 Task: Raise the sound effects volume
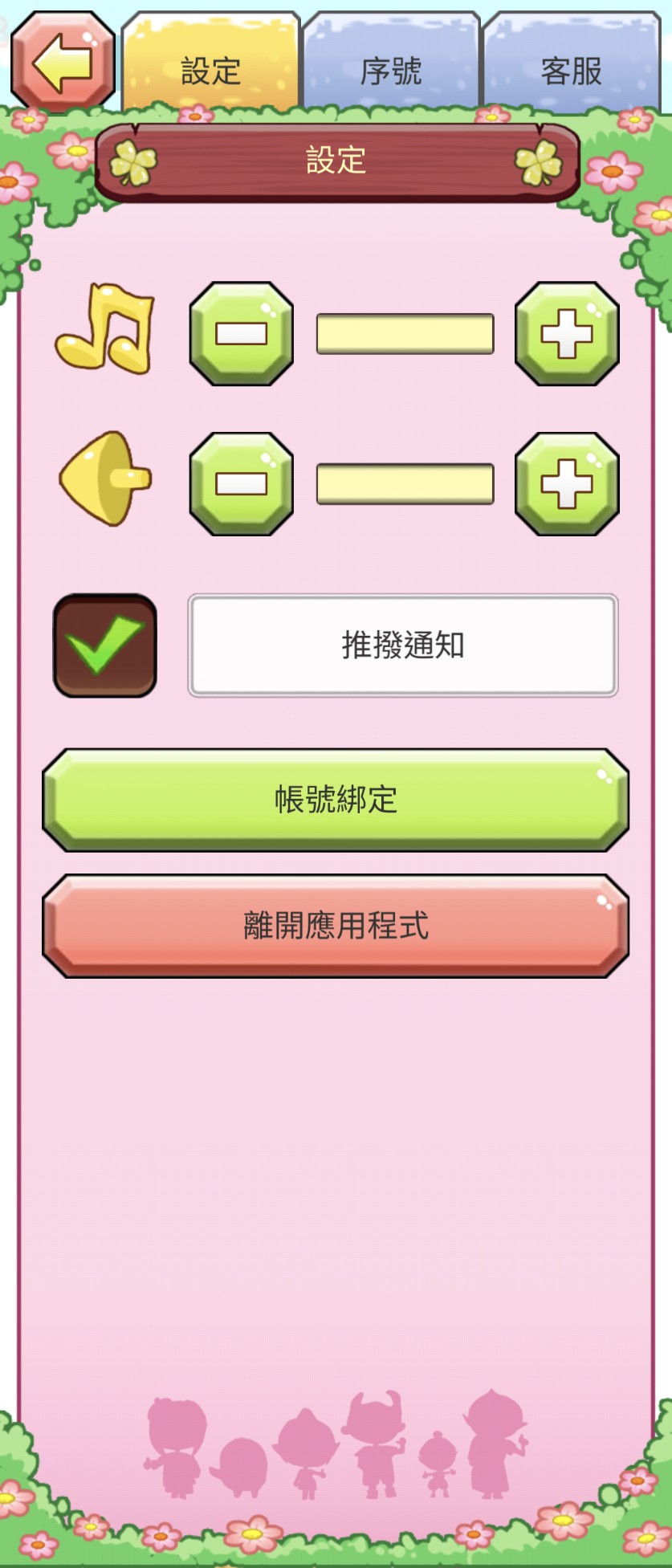point(567,483)
